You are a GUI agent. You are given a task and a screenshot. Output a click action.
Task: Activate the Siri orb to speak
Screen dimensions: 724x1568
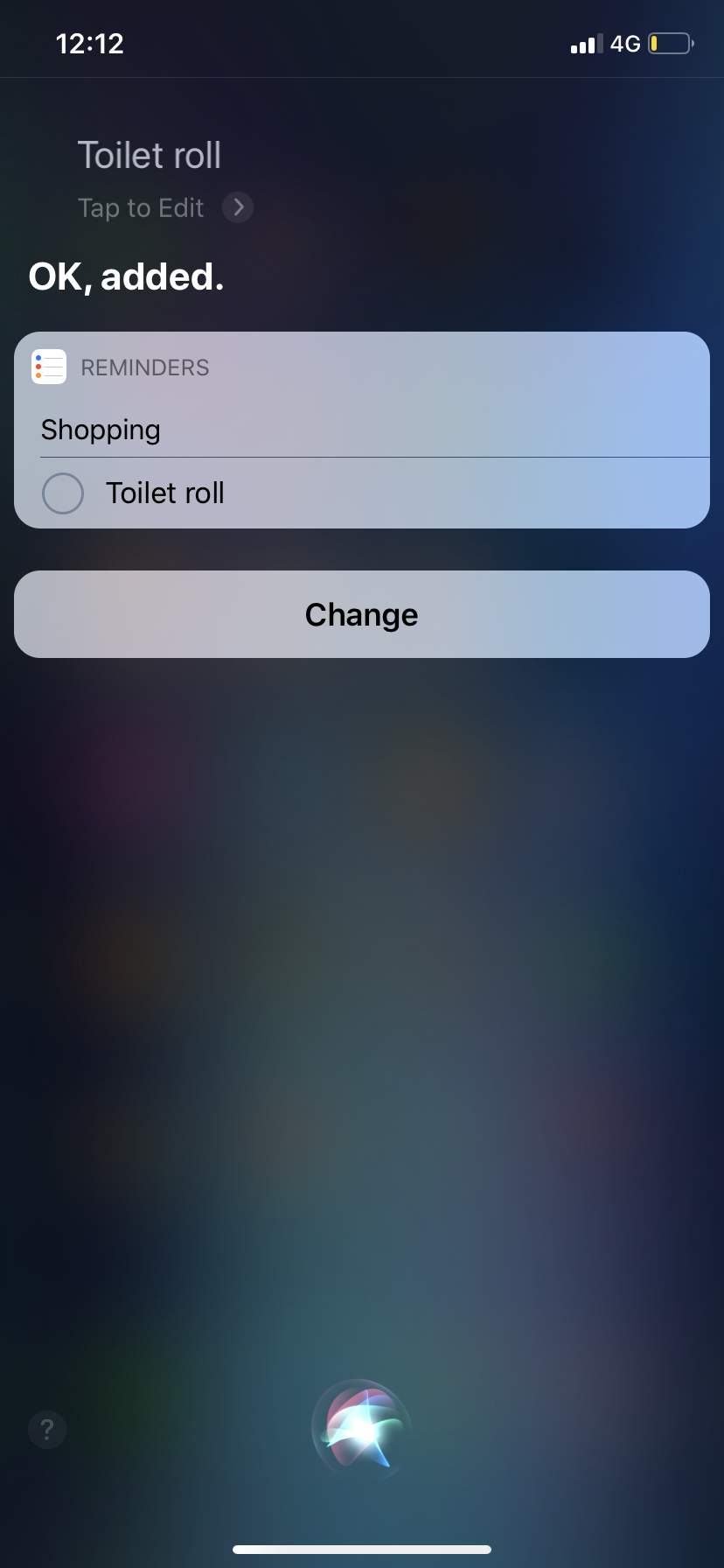[362, 1428]
